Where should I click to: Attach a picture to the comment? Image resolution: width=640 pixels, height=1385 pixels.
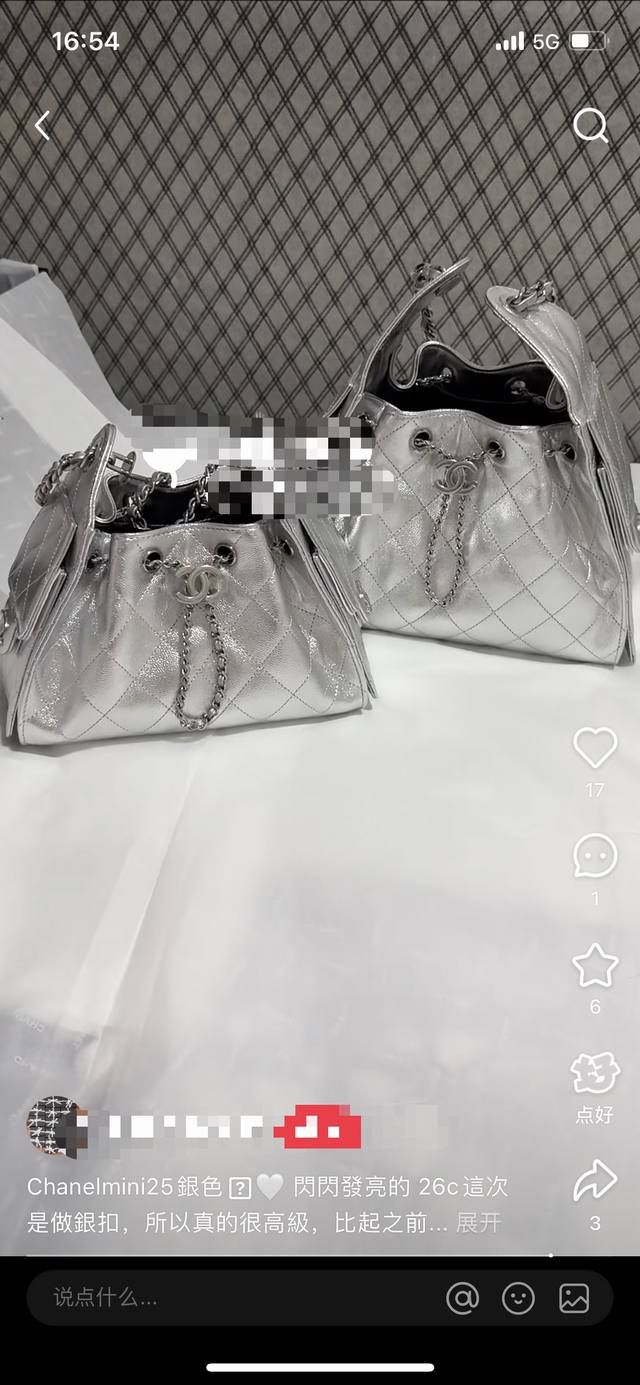click(x=574, y=1298)
